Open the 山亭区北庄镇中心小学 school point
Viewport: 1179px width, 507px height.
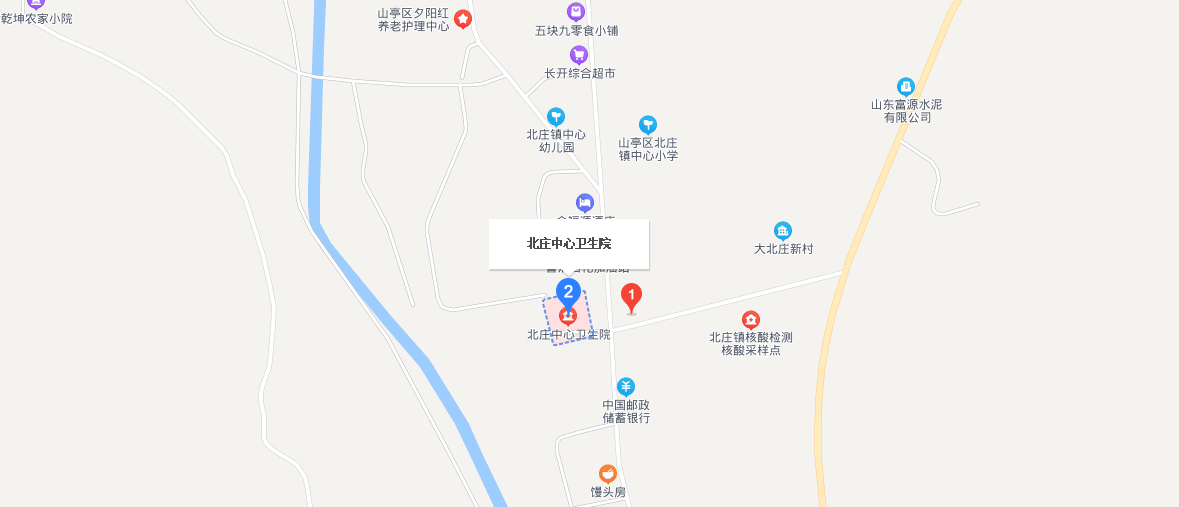pos(648,124)
